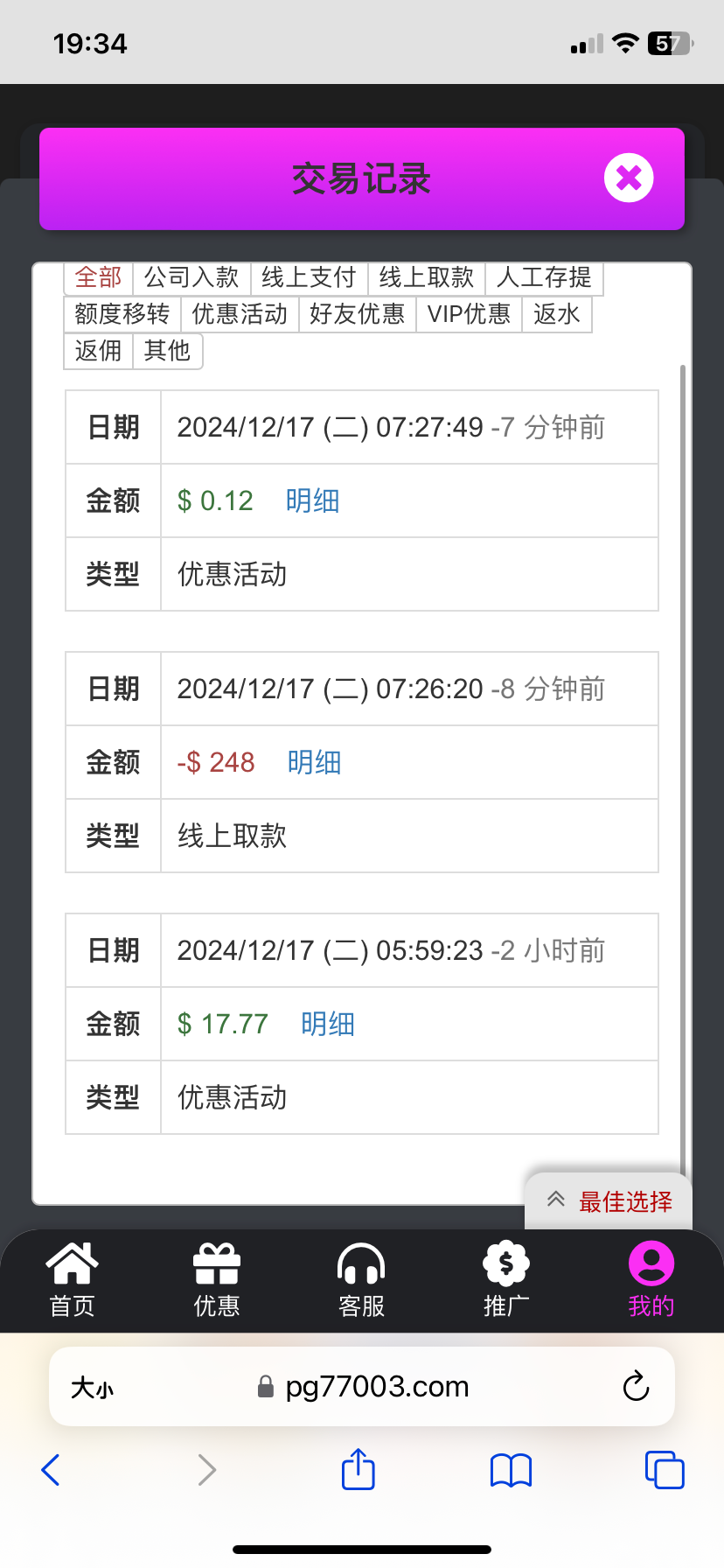Image resolution: width=724 pixels, height=1568 pixels.
Task: Select the 公司入款 filter tab
Action: point(191,278)
